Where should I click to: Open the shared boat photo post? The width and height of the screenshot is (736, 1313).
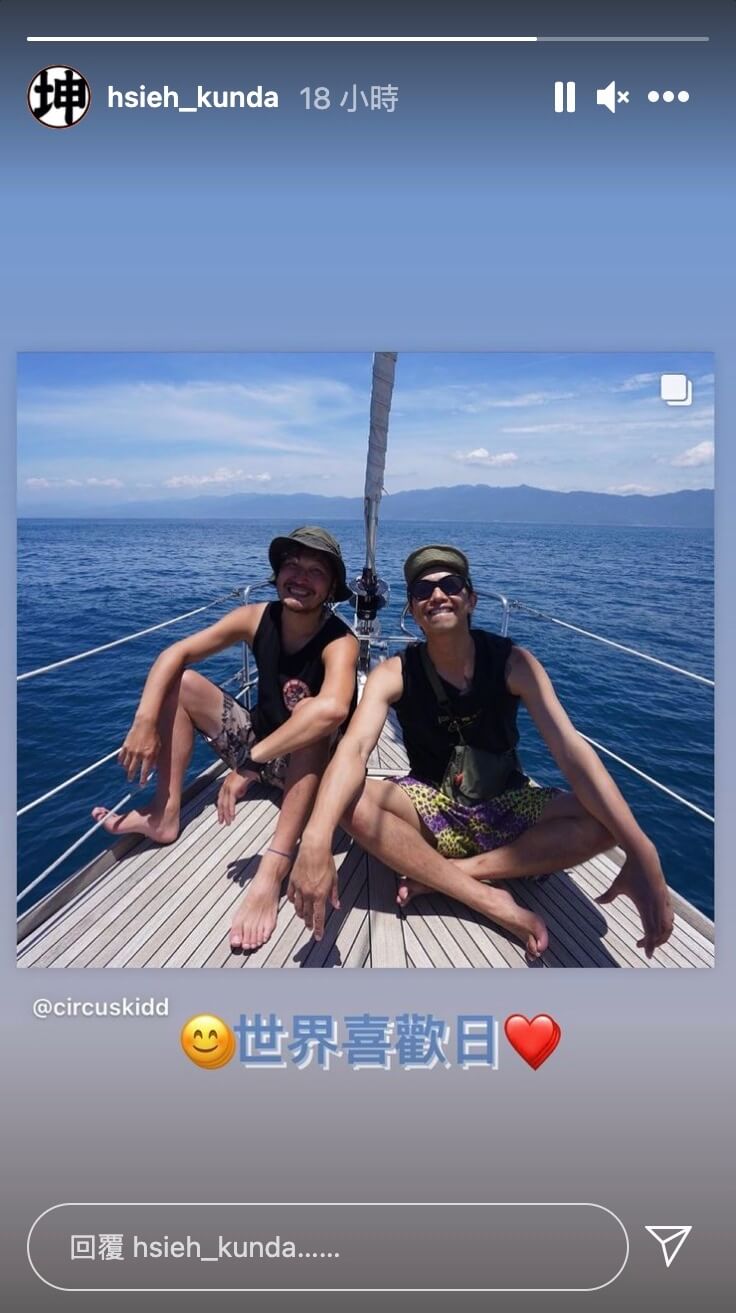click(365, 660)
